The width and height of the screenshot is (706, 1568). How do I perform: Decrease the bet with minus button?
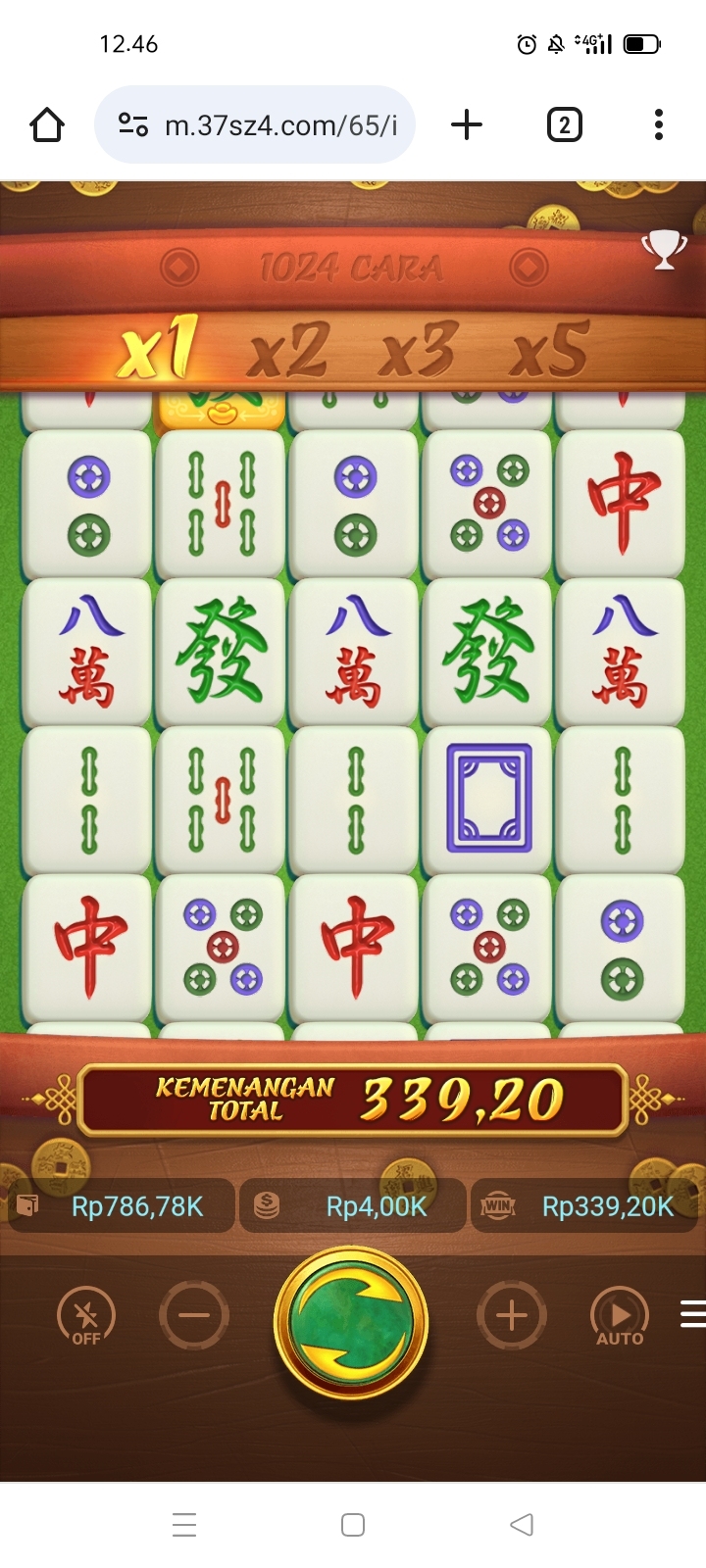coord(194,1315)
